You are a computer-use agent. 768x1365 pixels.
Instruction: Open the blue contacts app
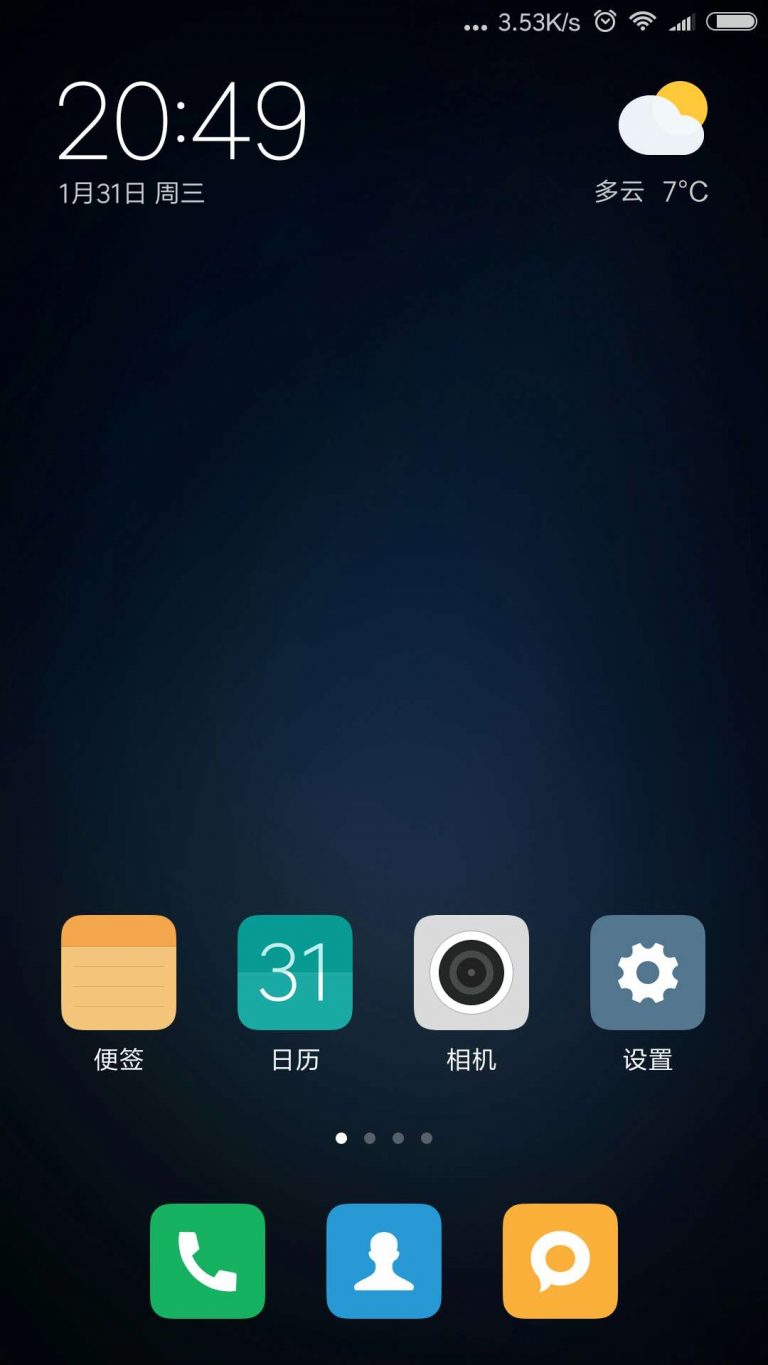point(384,1261)
